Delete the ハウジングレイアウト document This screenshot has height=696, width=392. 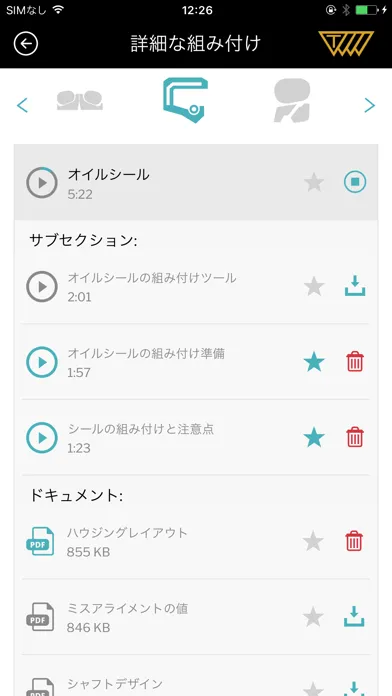pyautogui.click(x=354, y=541)
